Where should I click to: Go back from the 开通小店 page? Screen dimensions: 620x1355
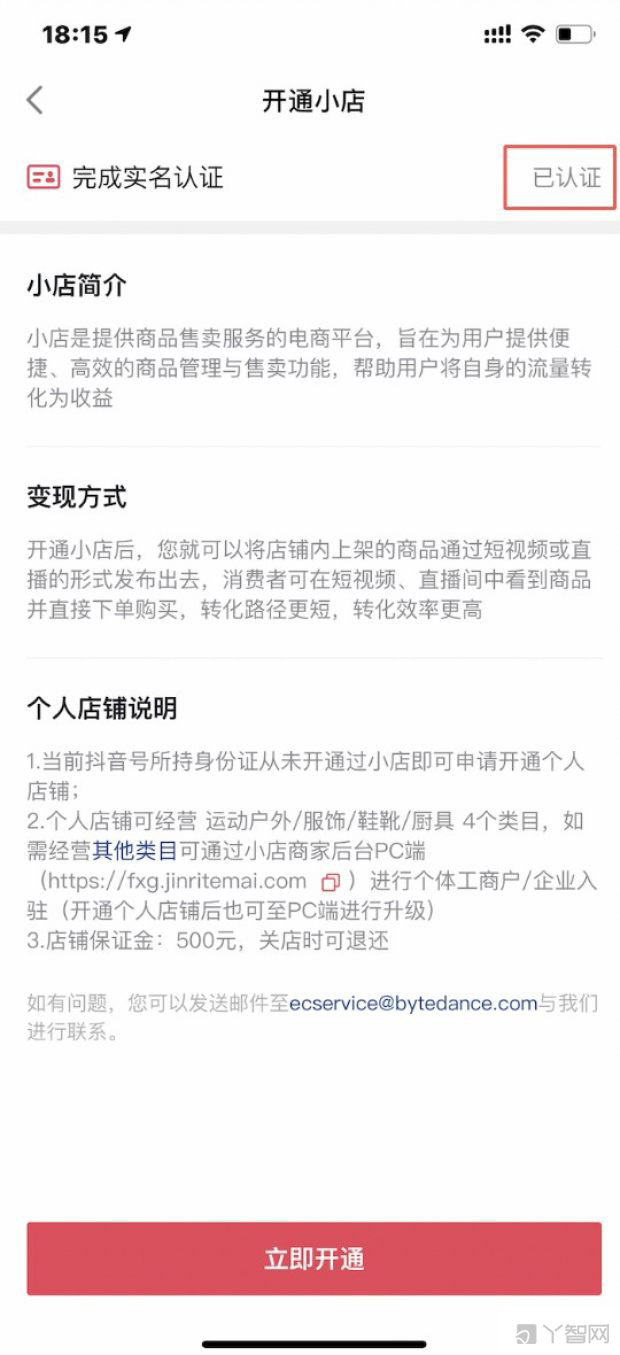(35, 101)
